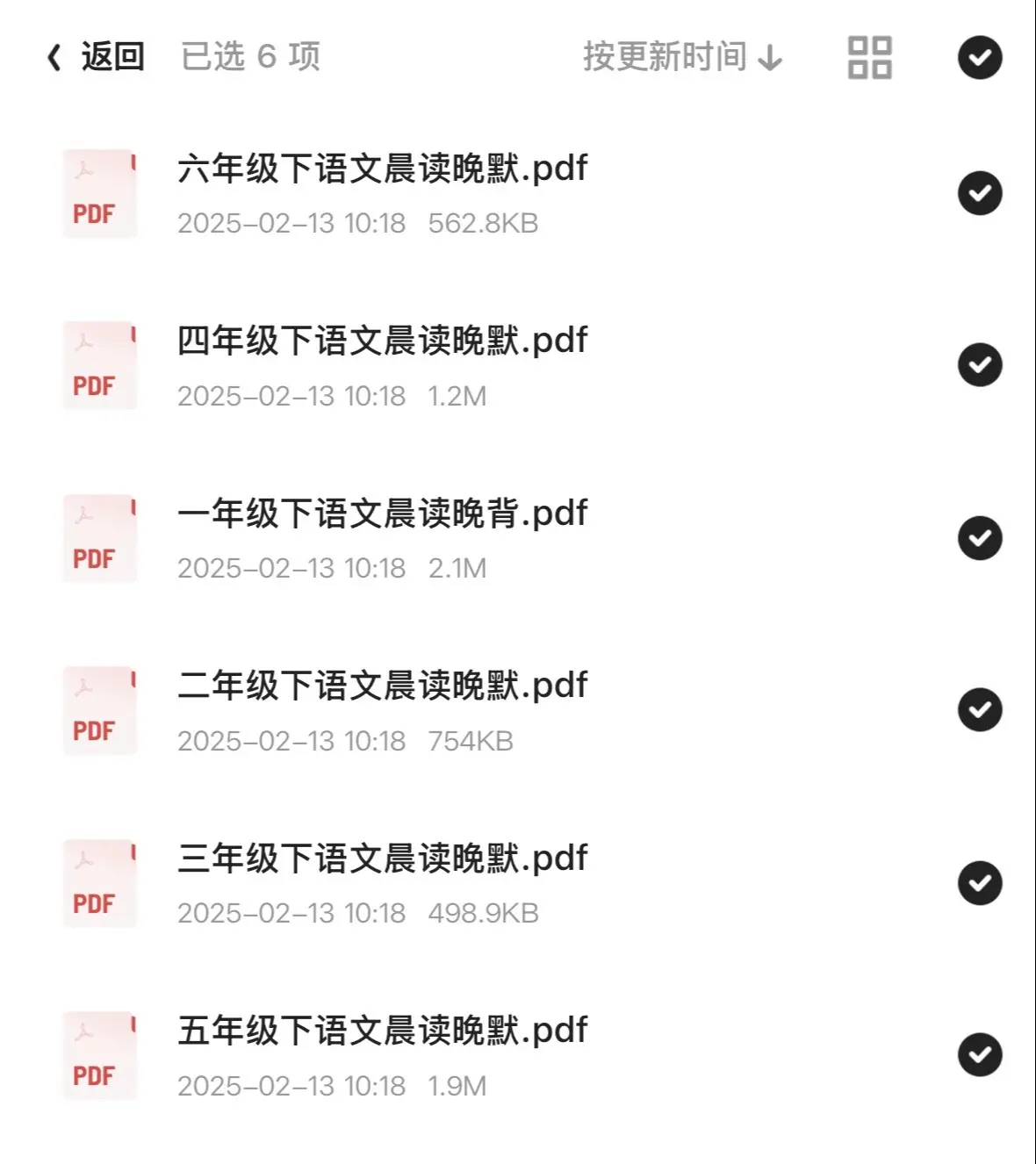Uncheck 二年级下语文晨读晚默.pdf
The width and height of the screenshot is (1036, 1164).
[980, 710]
